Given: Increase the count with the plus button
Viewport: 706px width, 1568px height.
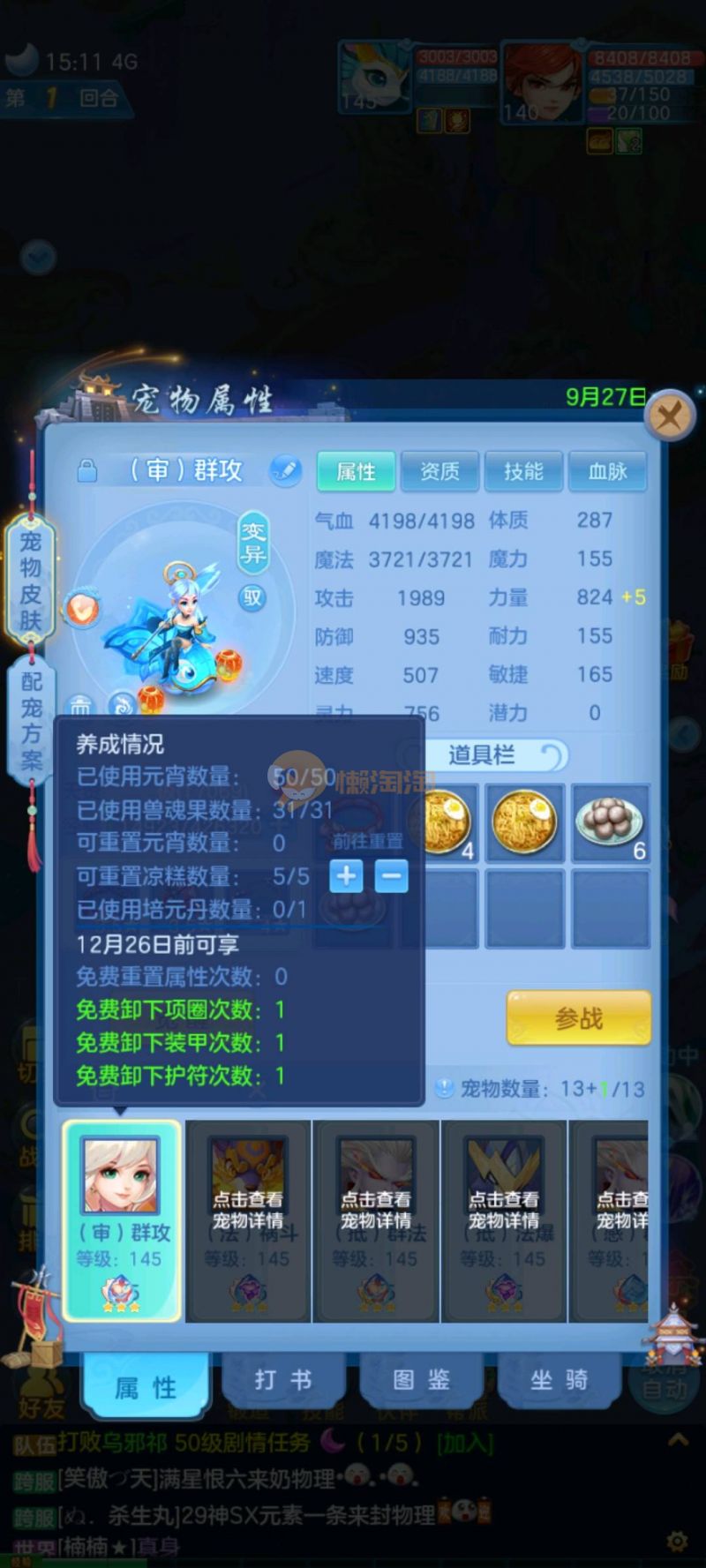Looking at the screenshot, I should pos(346,876).
